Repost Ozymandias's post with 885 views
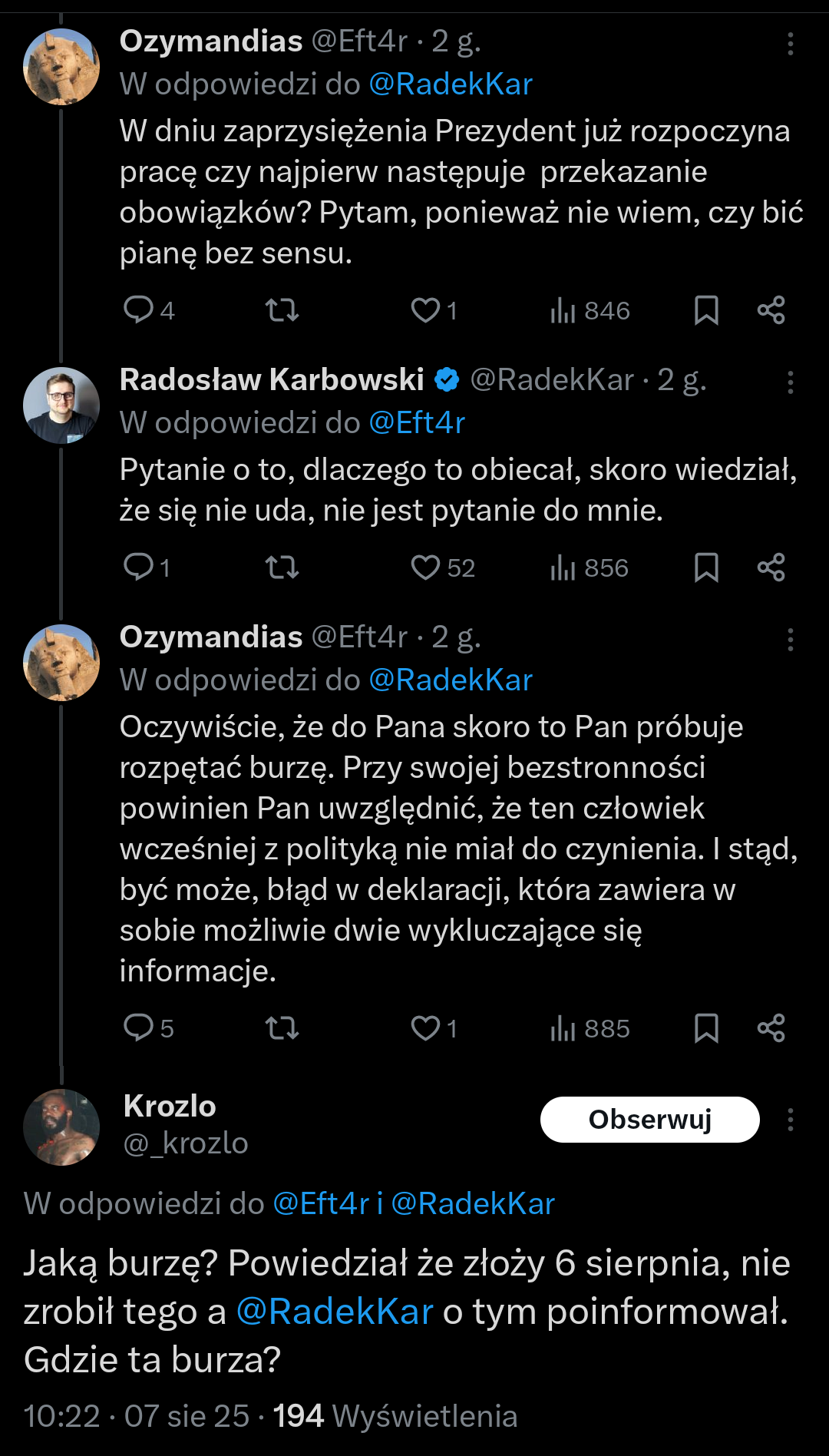 (x=282, y=1027)
